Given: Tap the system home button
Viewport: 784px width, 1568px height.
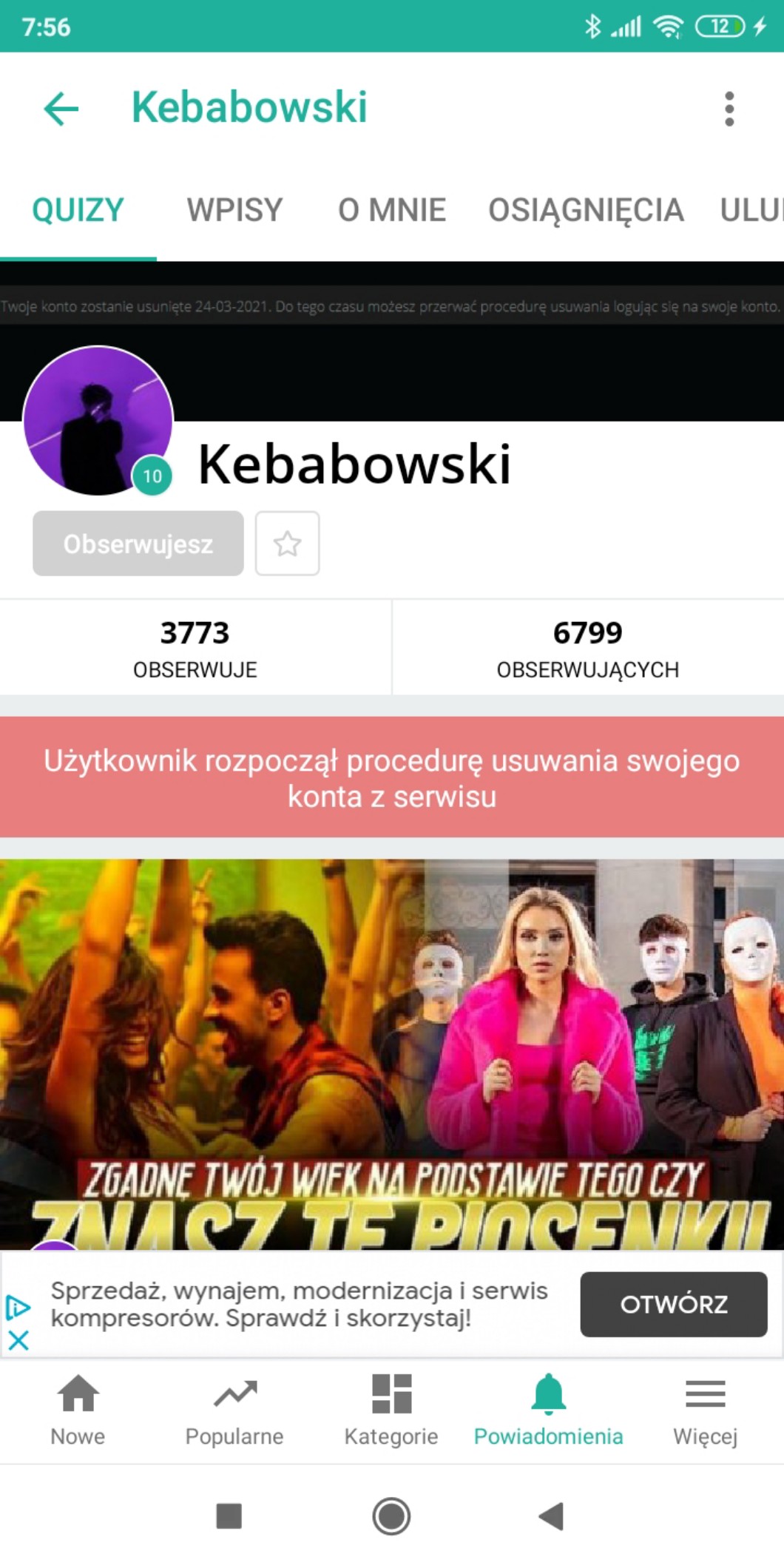Looking at the screenshot, I should point(391,1516).
